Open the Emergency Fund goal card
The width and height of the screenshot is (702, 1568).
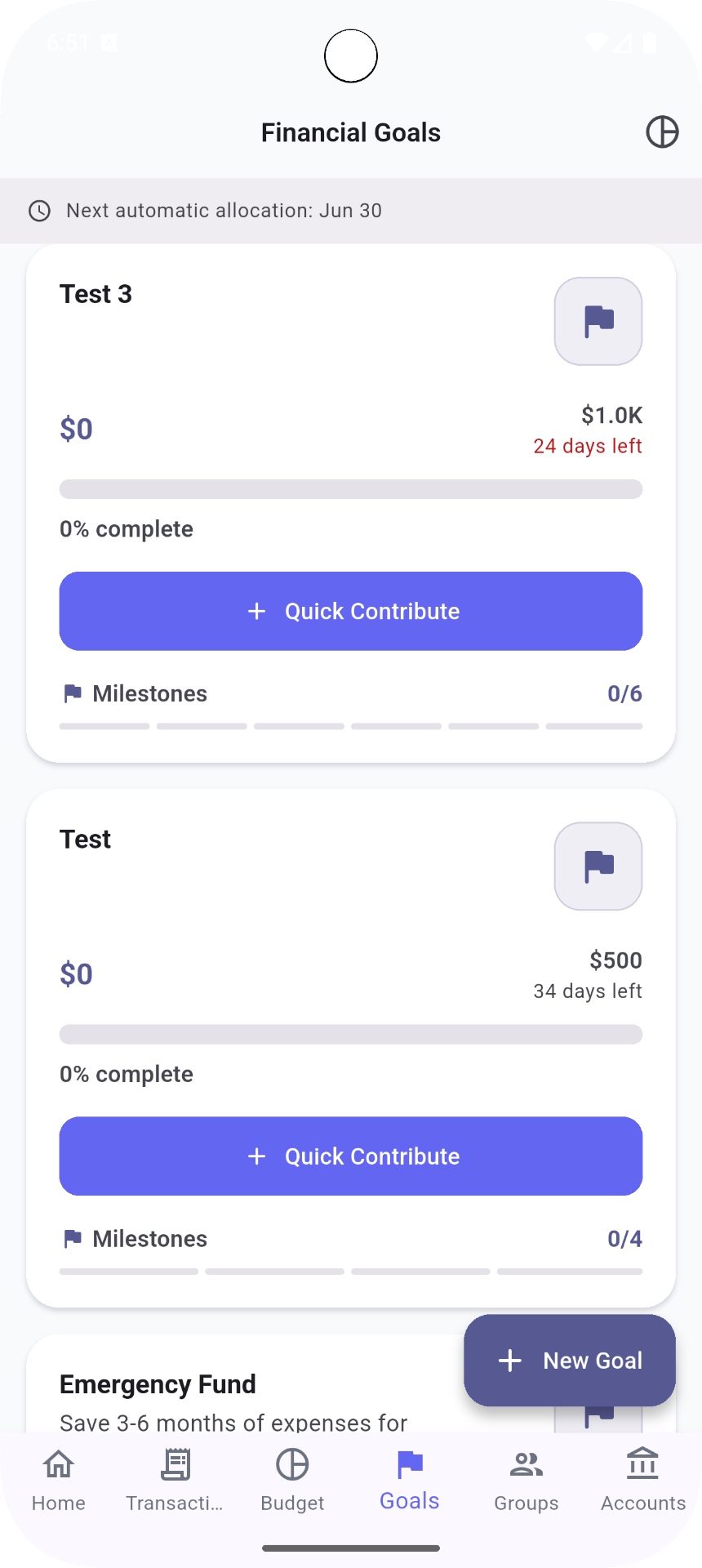click(x=158, y=1383)
